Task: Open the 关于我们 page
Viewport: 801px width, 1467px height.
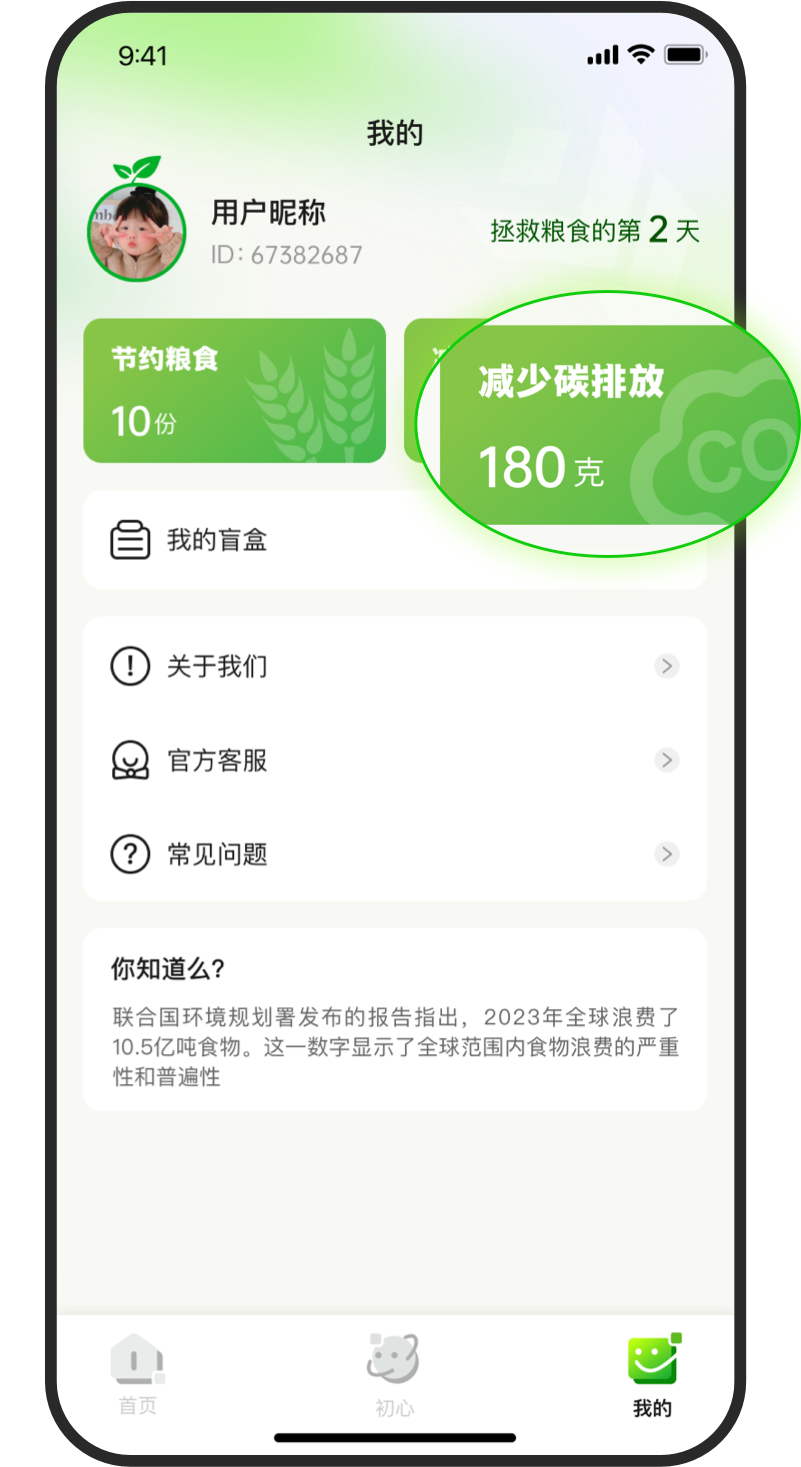Action: coord(394,666)
